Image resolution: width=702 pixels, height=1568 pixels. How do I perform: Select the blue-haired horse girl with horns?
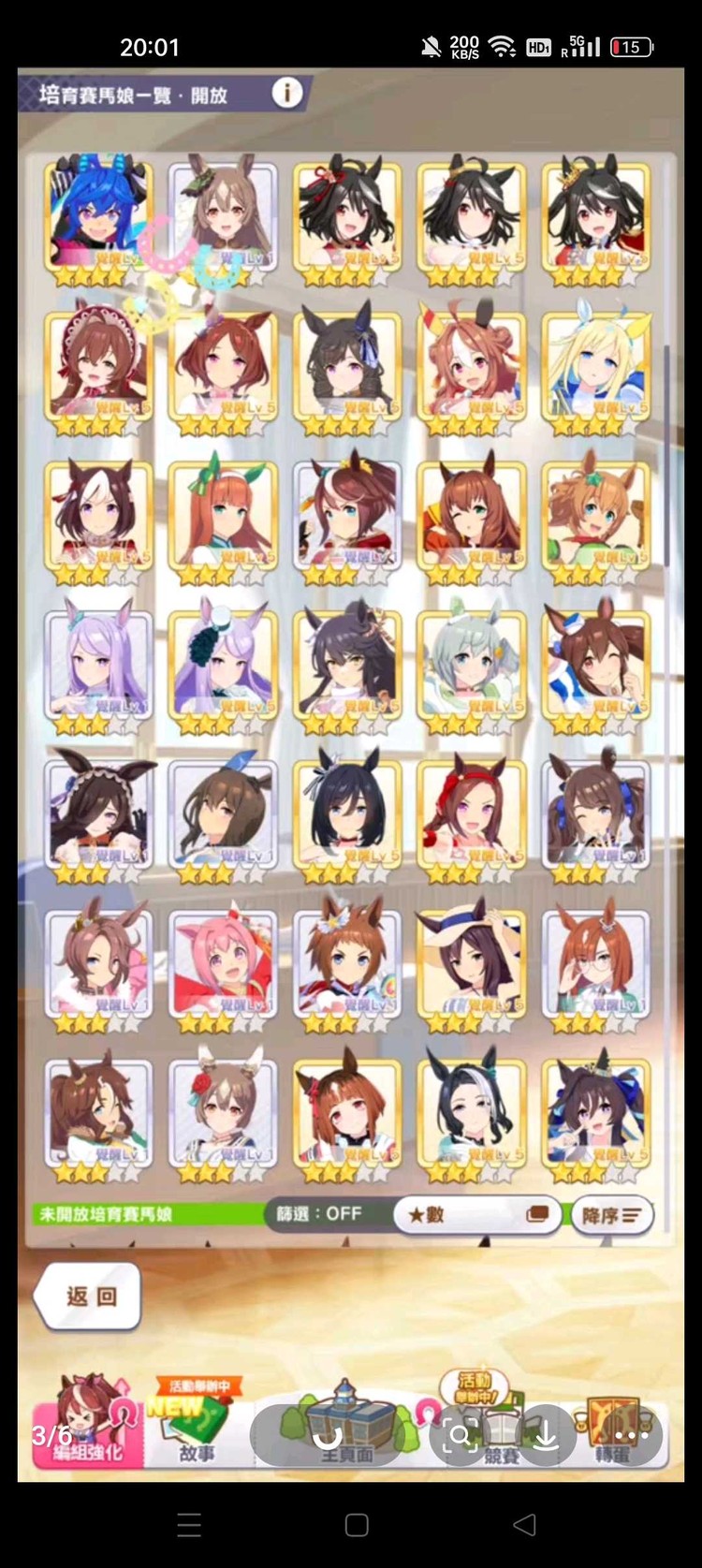click(x=98, y=222)
